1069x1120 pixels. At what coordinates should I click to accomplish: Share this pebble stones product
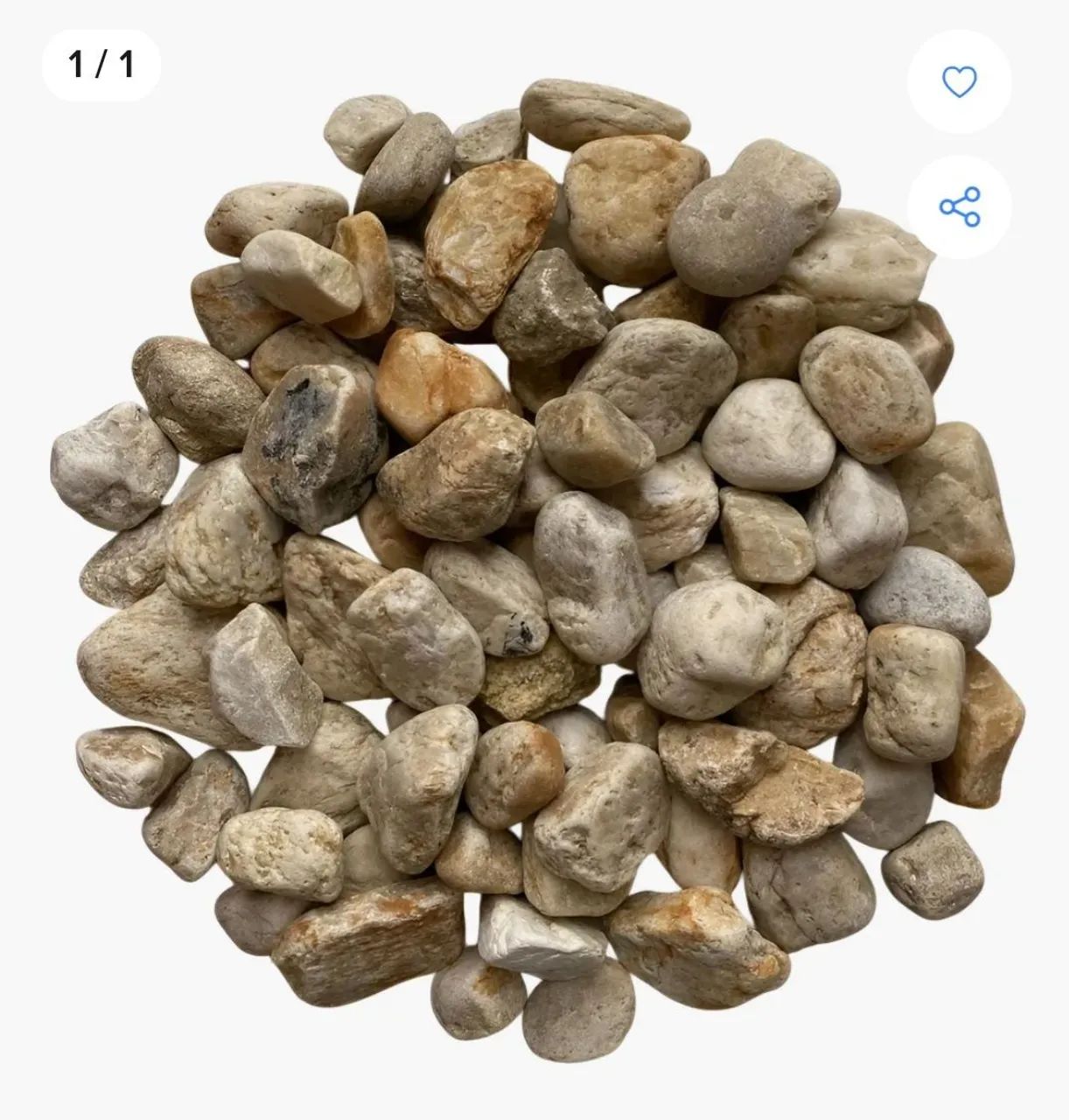(x=959, y=207)
